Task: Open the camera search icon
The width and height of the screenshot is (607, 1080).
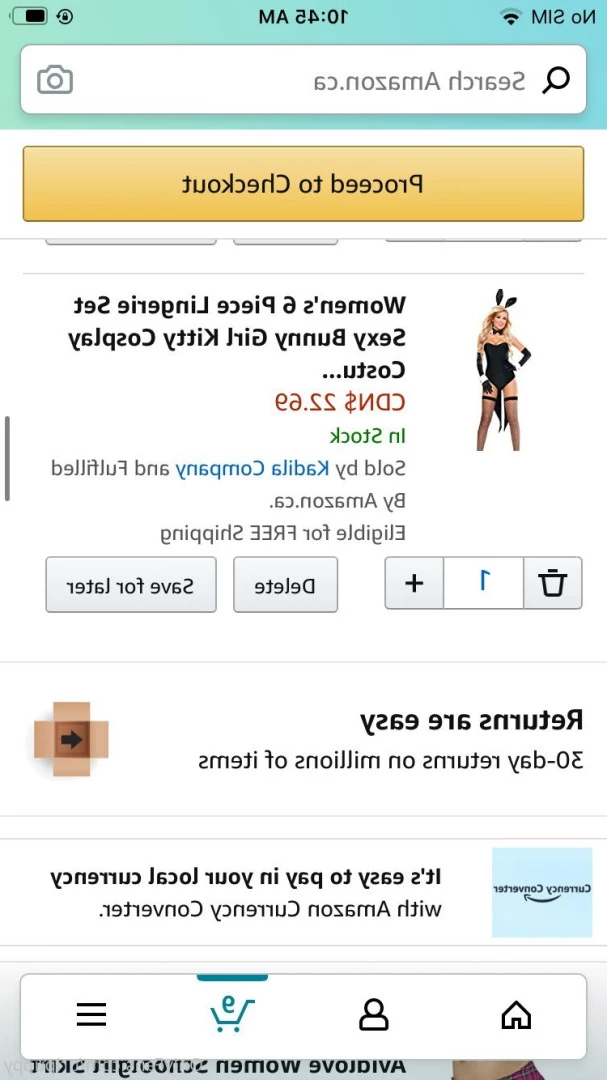Action: point(55,80)
